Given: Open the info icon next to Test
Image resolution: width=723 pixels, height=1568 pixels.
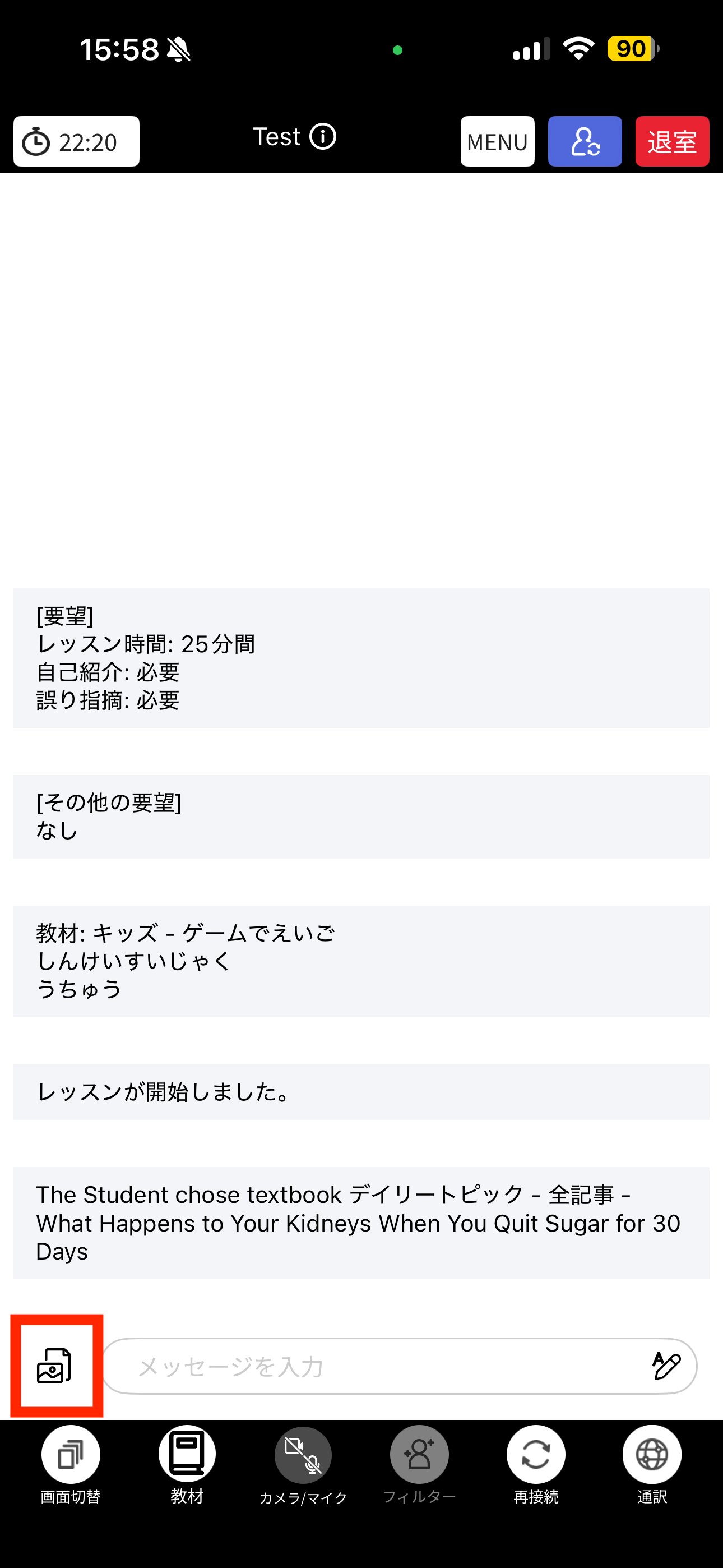Looking at the screenshot, I should pos(323,136).
